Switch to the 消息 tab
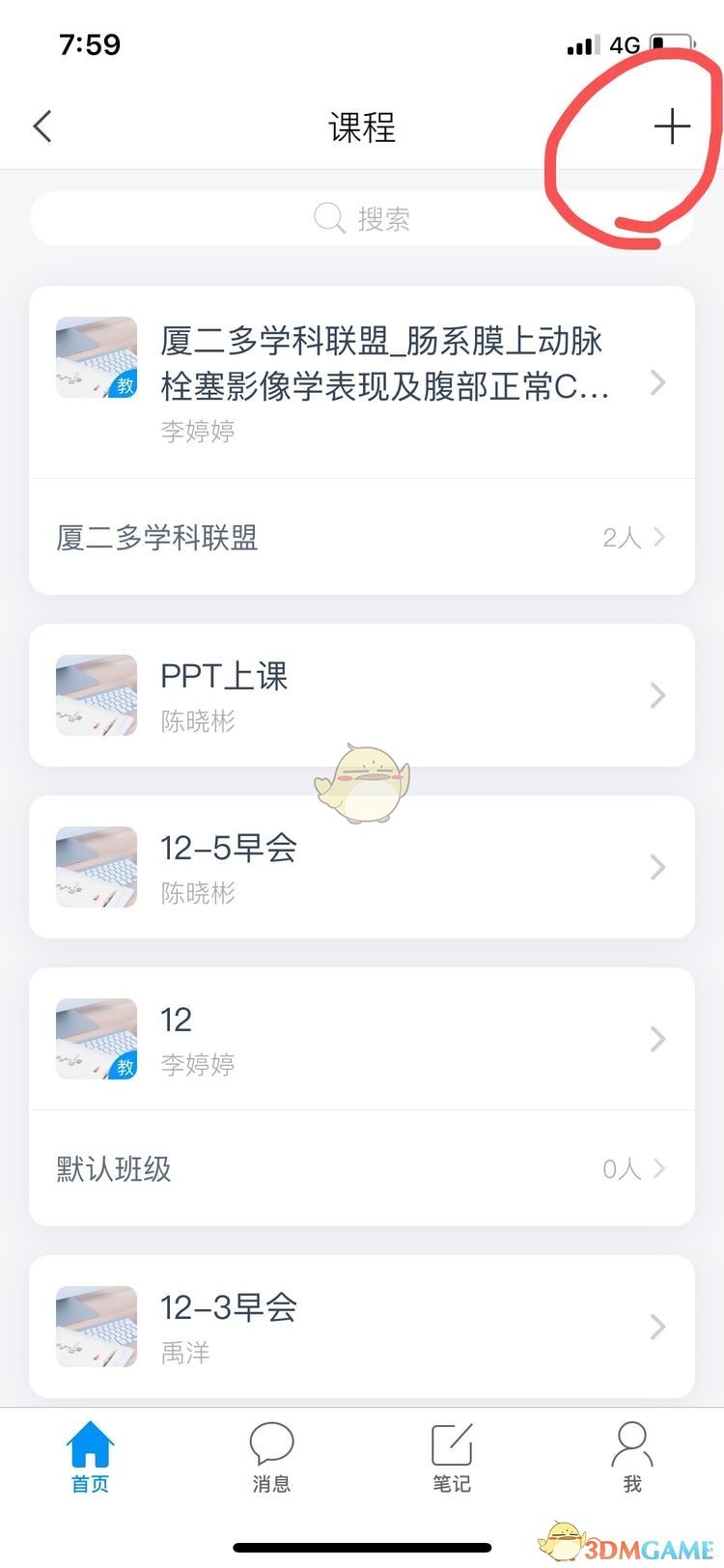The height and width of the screenshot is (1568, 724). (271, 1457)
